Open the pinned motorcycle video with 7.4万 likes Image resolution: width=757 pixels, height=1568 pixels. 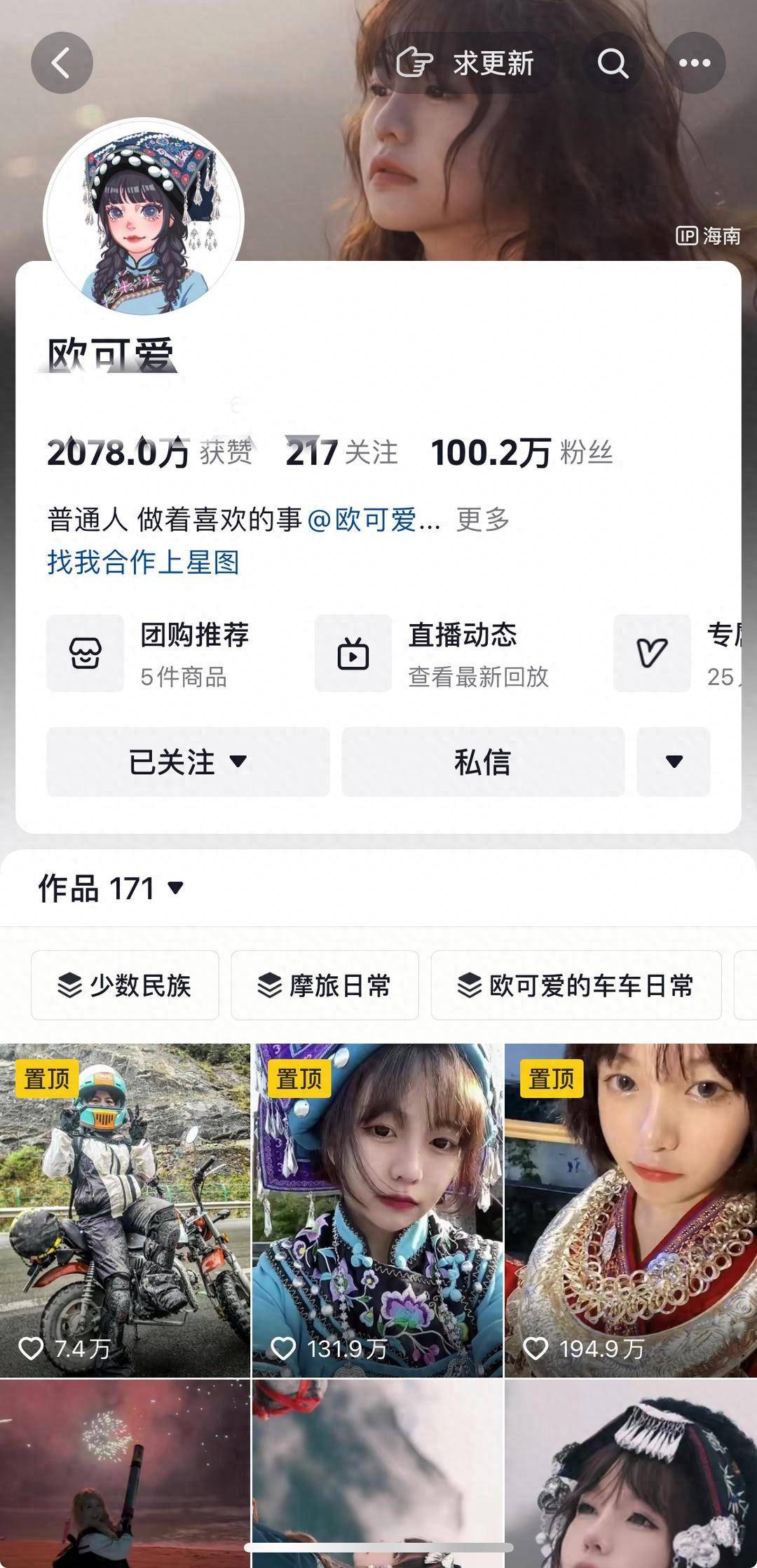click(x=125, y=1210)
